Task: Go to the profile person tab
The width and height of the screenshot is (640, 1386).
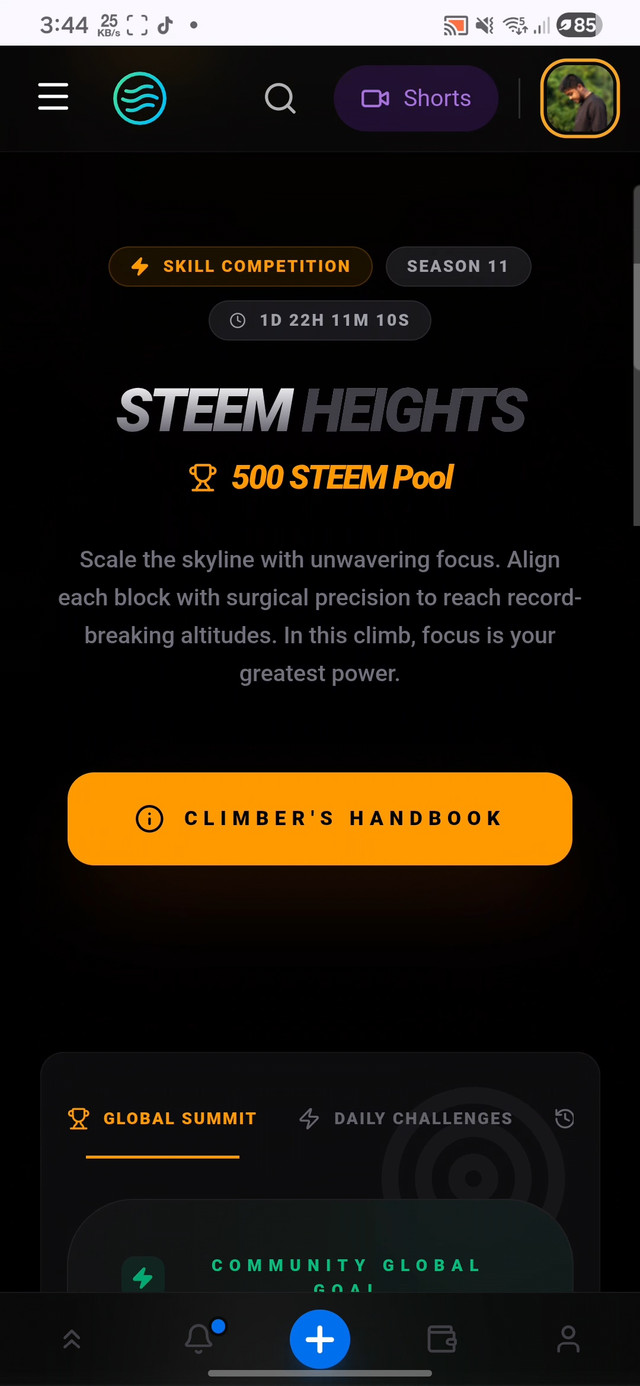Action: pos(568,1339)
